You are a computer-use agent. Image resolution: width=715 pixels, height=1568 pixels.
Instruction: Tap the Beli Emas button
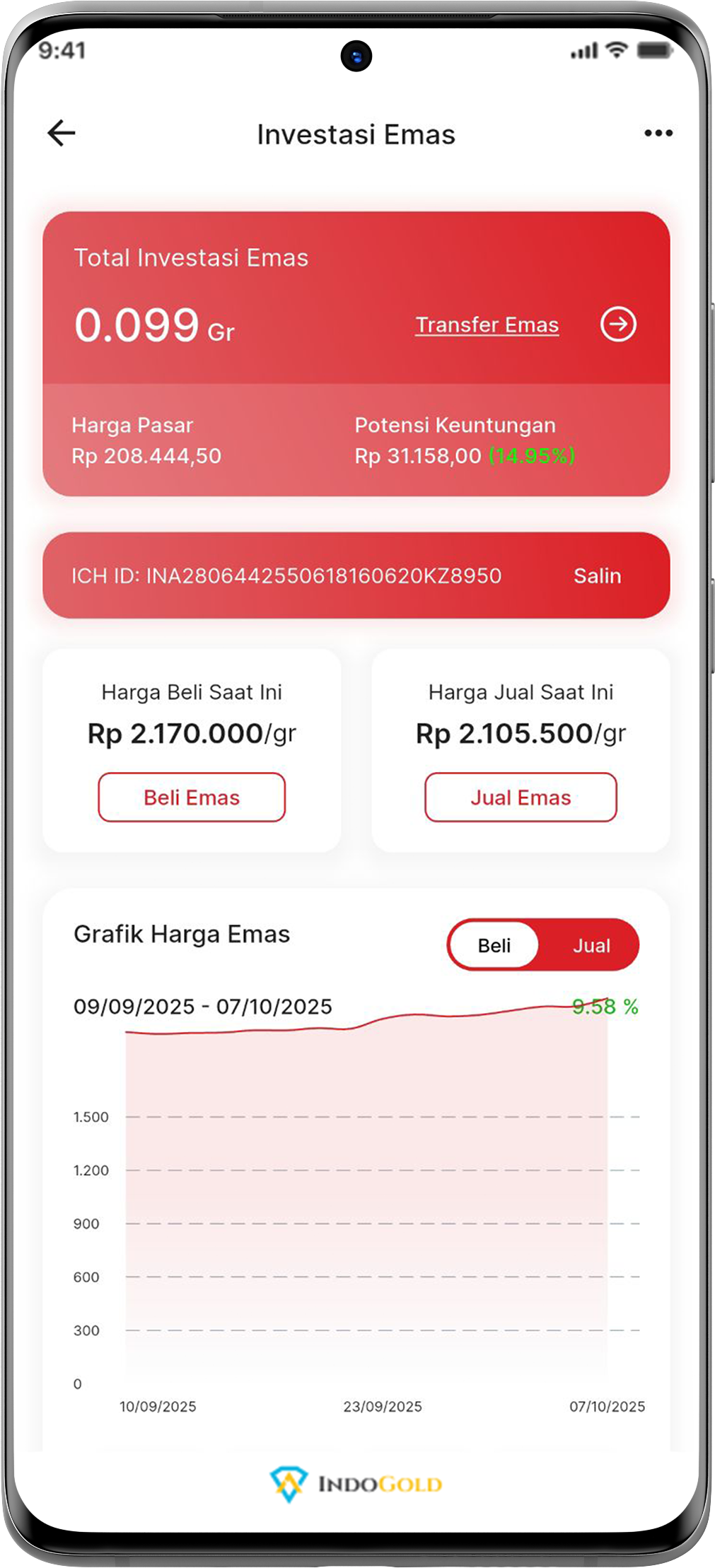tap(192, 797)
